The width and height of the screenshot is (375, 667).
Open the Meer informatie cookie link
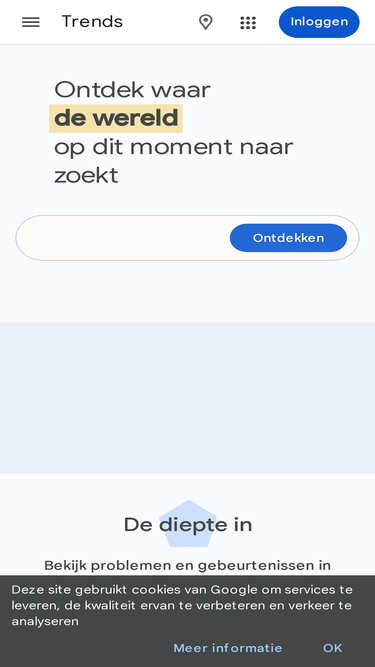[x=227, y=648]
